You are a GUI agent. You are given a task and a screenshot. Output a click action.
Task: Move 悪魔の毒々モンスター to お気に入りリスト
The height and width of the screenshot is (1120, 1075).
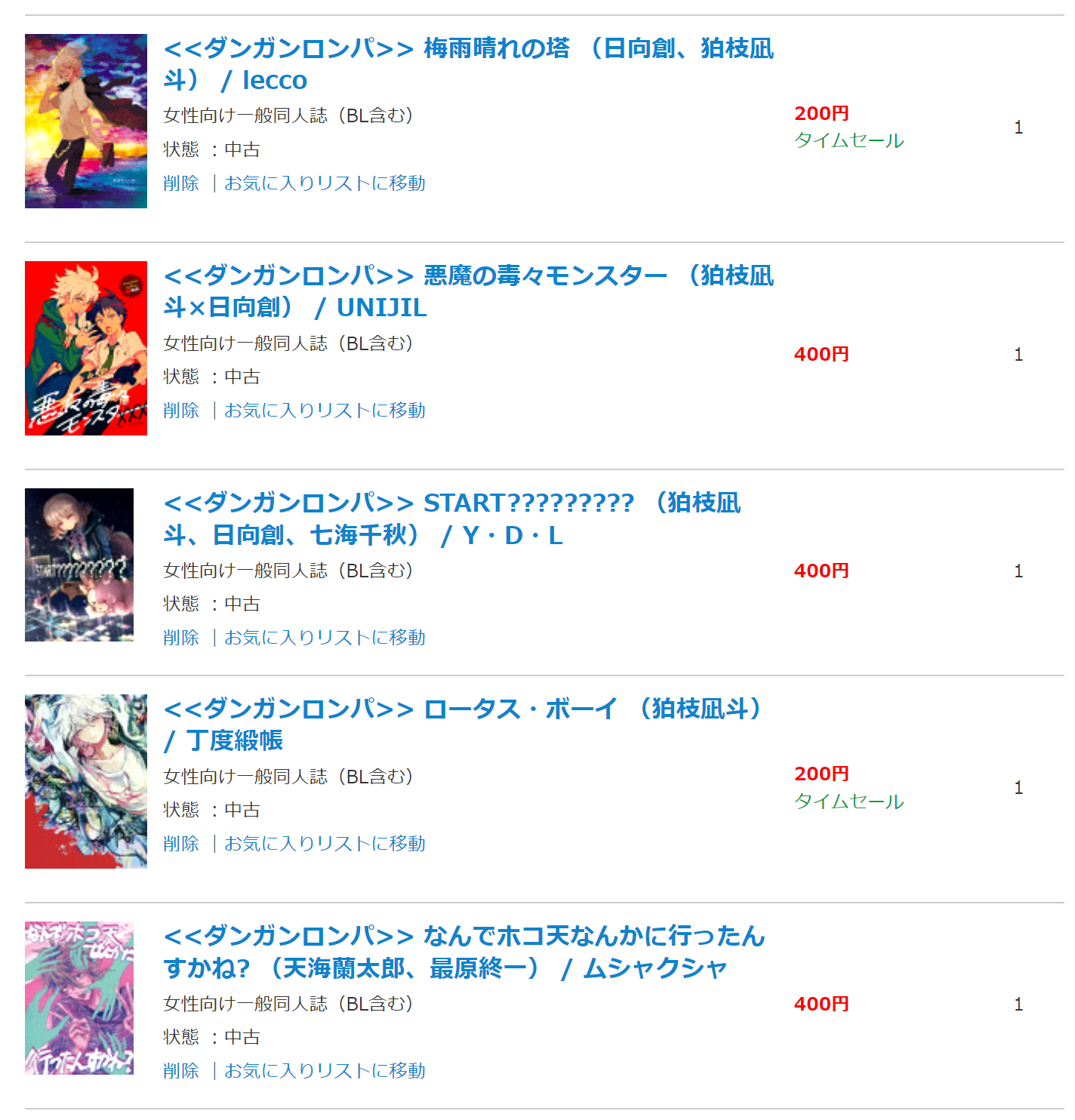[x=325, y=411]
